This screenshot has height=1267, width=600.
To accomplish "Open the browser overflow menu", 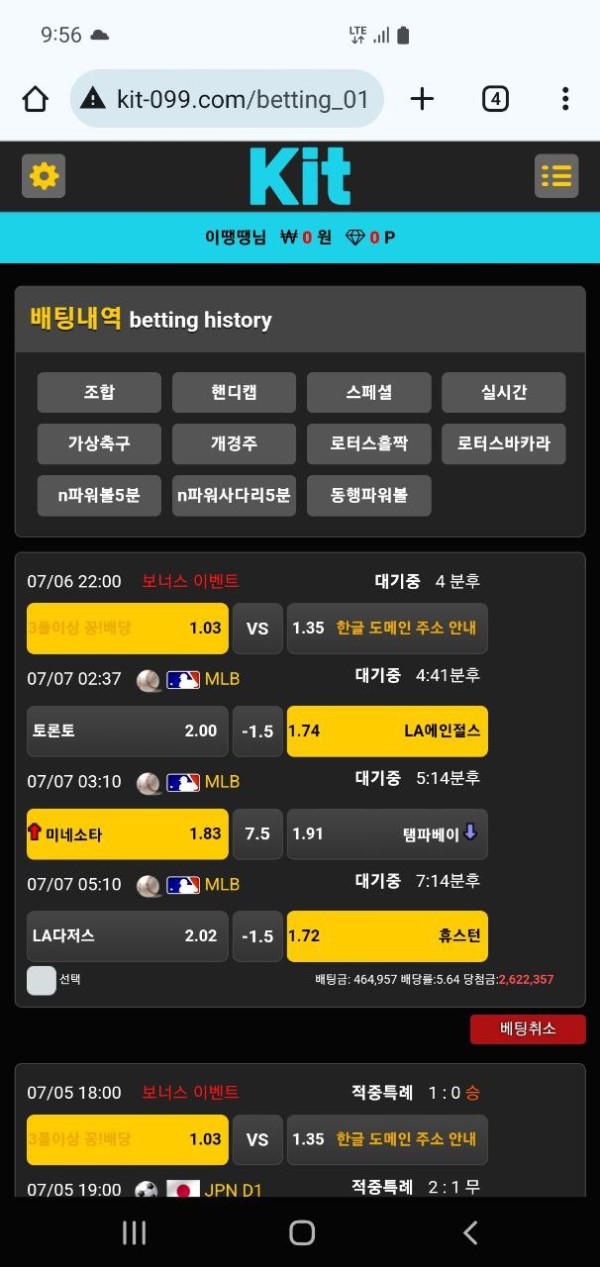I will (x=565, y=99).
